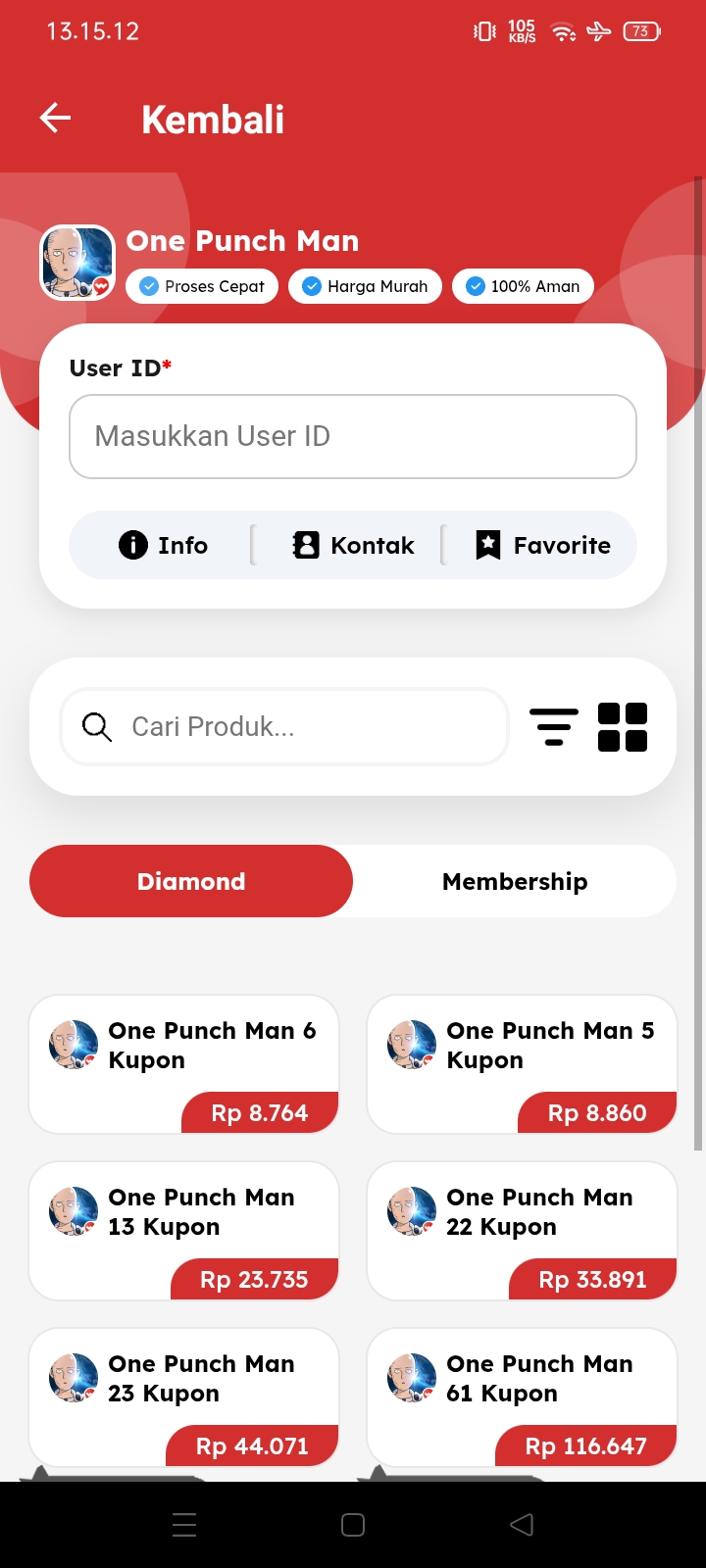Image resolution: width=706 pixels, height=1568 pixels.
Task: Choose One Punch Man 5 Kupon
Action: tap(522, 1063)
